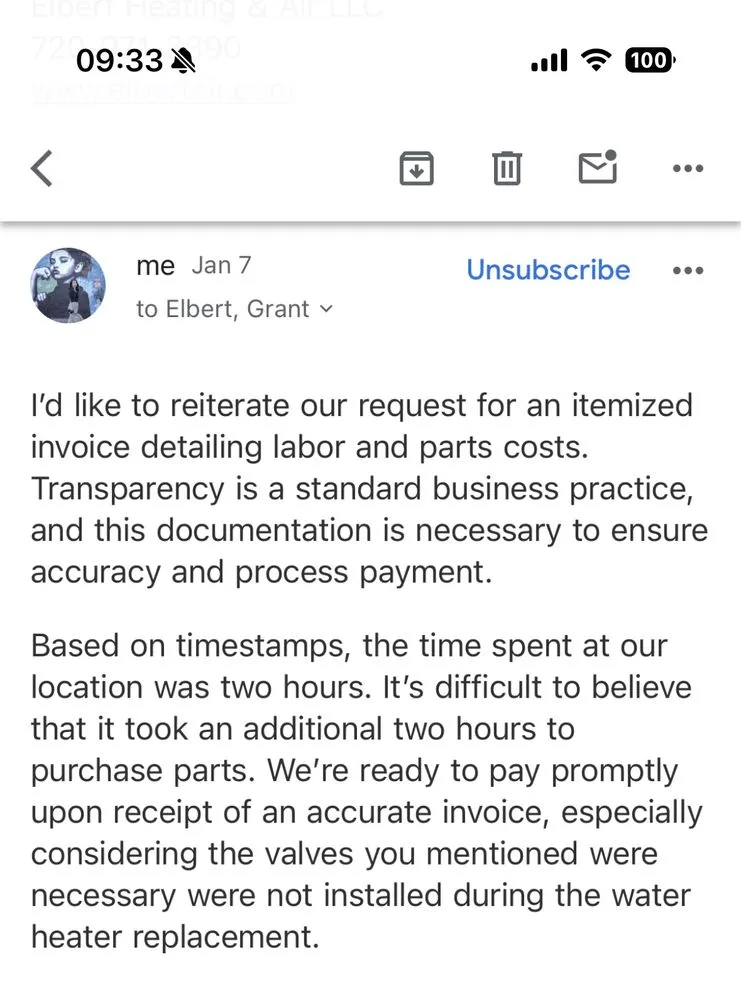Open the message options beside Unsubscribe

click(x=688, y=270)
